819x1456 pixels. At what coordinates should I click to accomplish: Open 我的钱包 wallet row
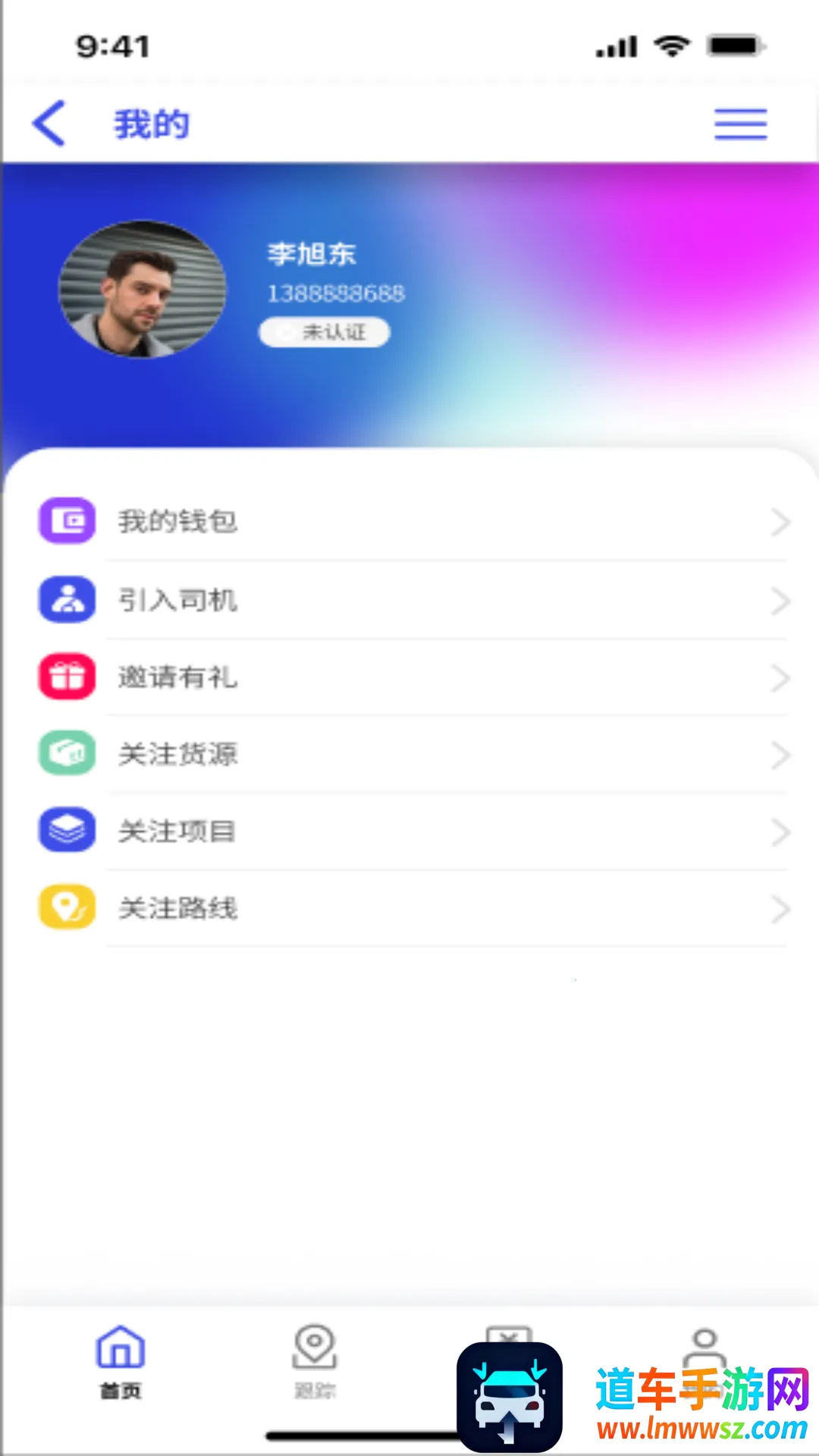tap(409, 522)
